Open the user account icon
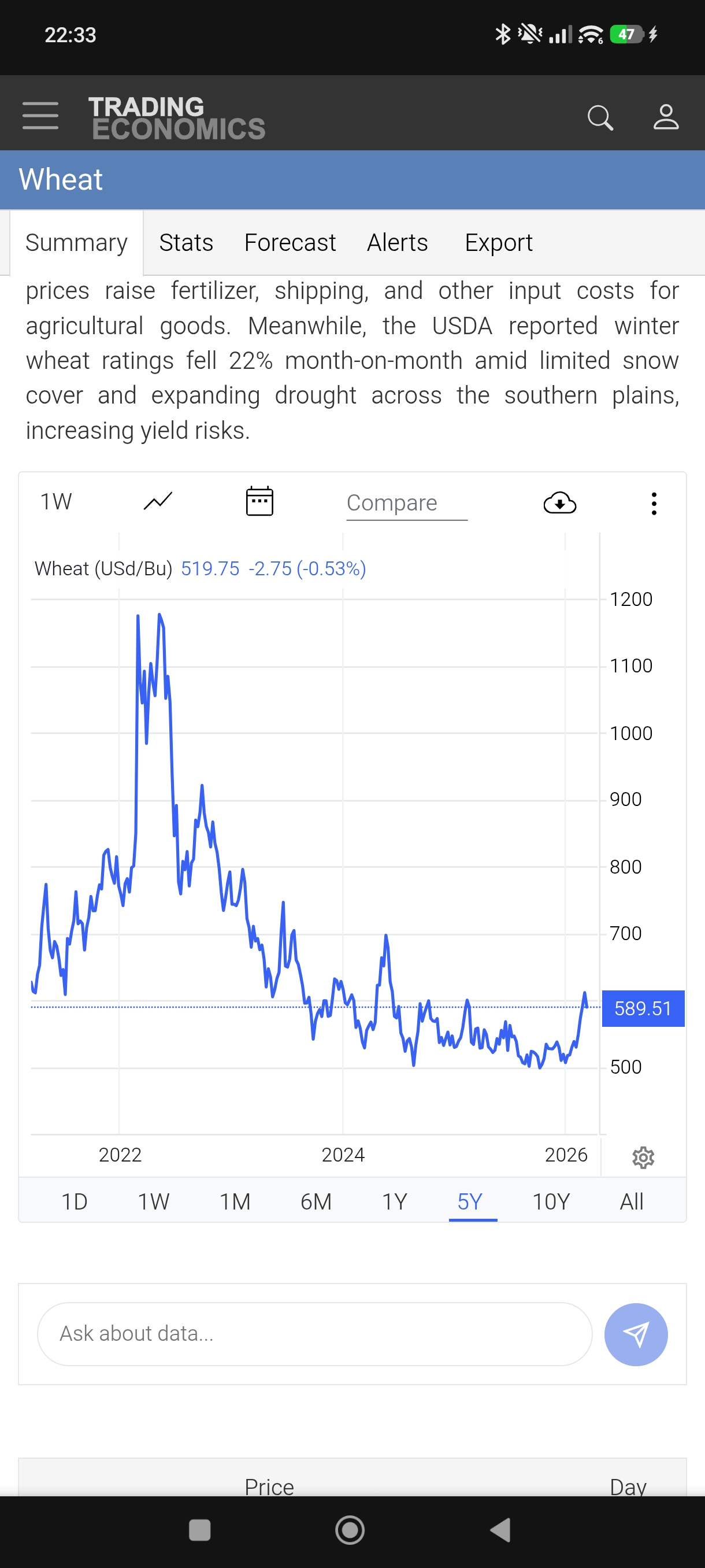705x1568 pixels. [x=666, y=117]
